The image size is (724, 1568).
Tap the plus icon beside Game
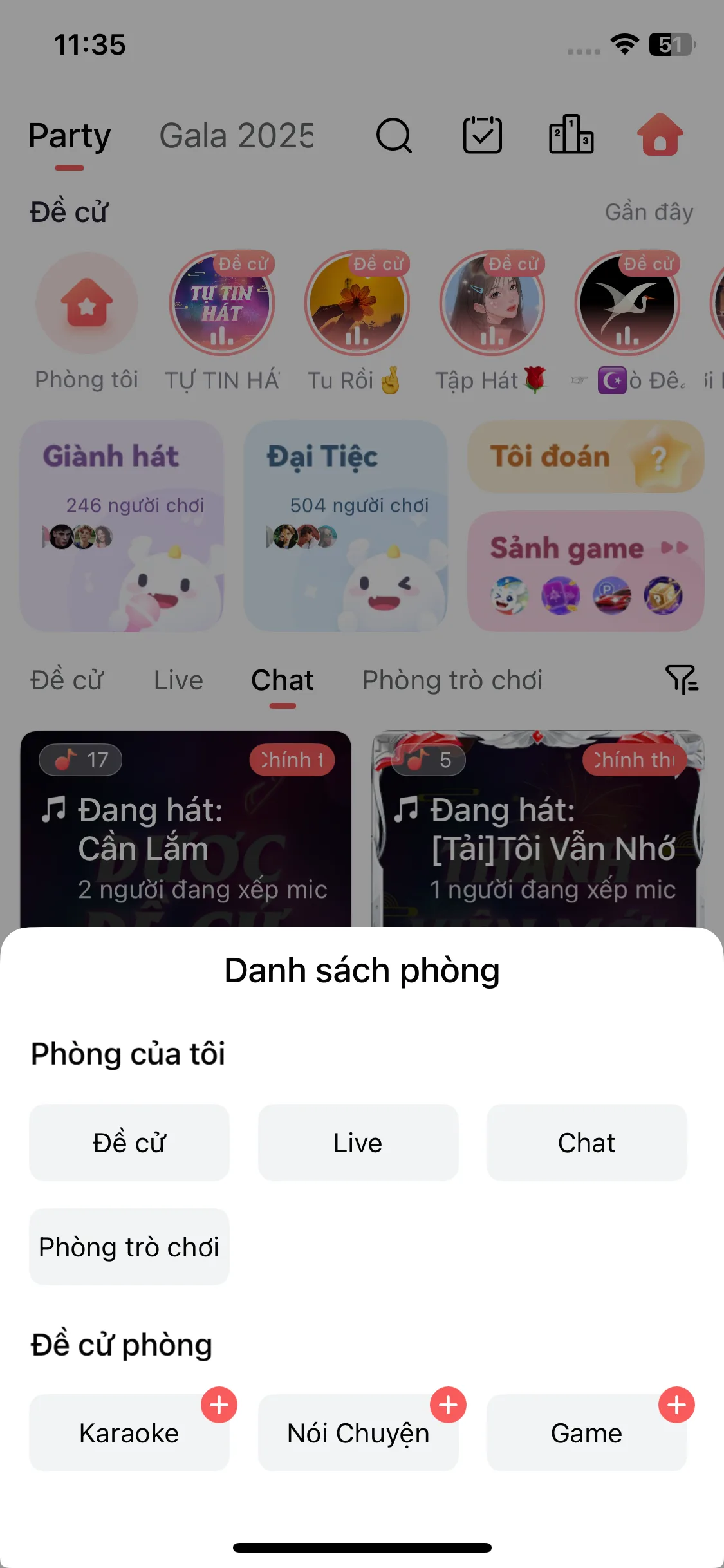(677, 1406)
